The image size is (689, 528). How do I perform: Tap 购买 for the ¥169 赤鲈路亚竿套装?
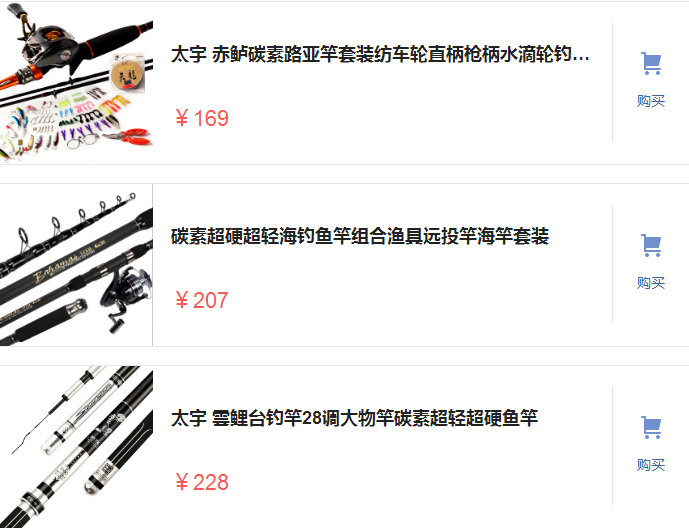651,80
